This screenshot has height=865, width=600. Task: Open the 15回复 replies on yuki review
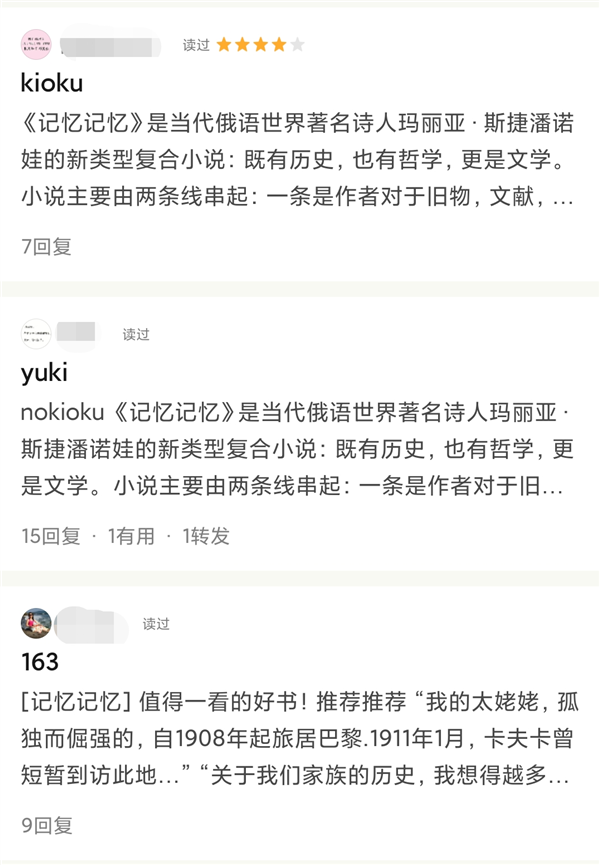[x=51, y=536]
